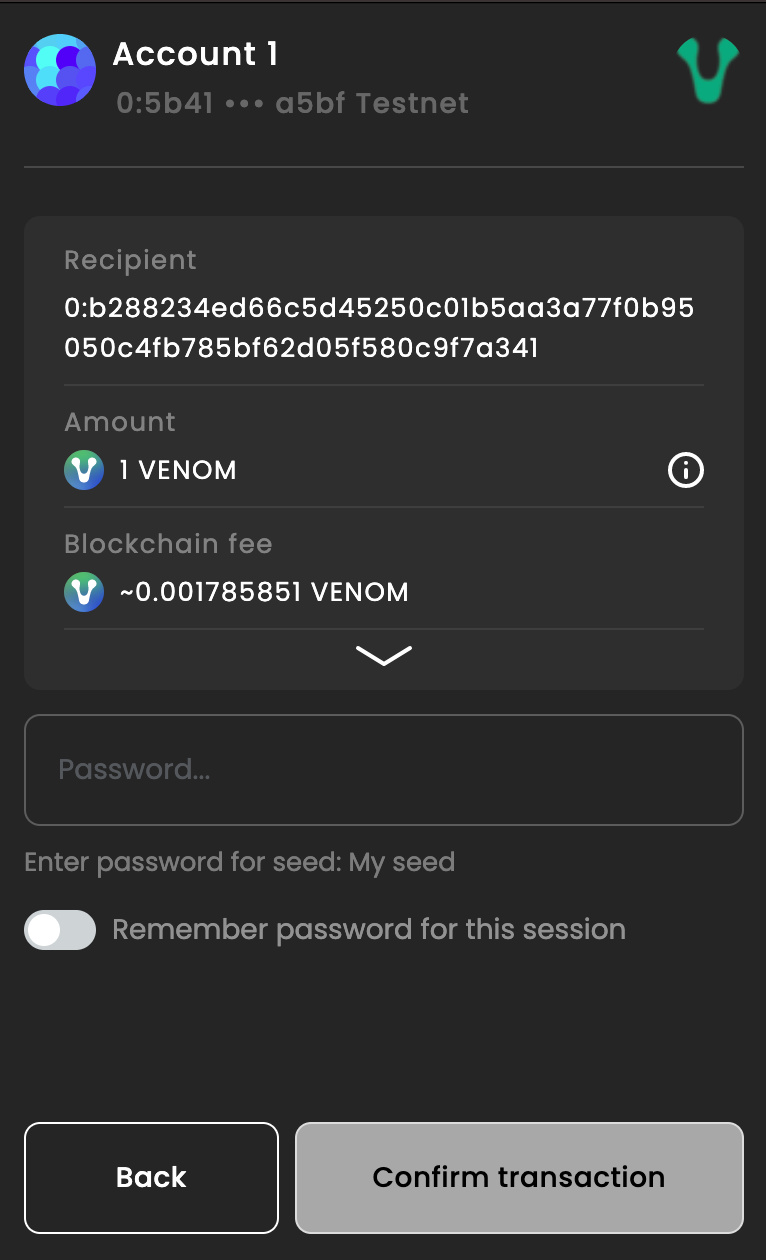Focus the Password input field
Image resolution: width=766 pixels, height=1260 pixels.
[x=384, y=770]
